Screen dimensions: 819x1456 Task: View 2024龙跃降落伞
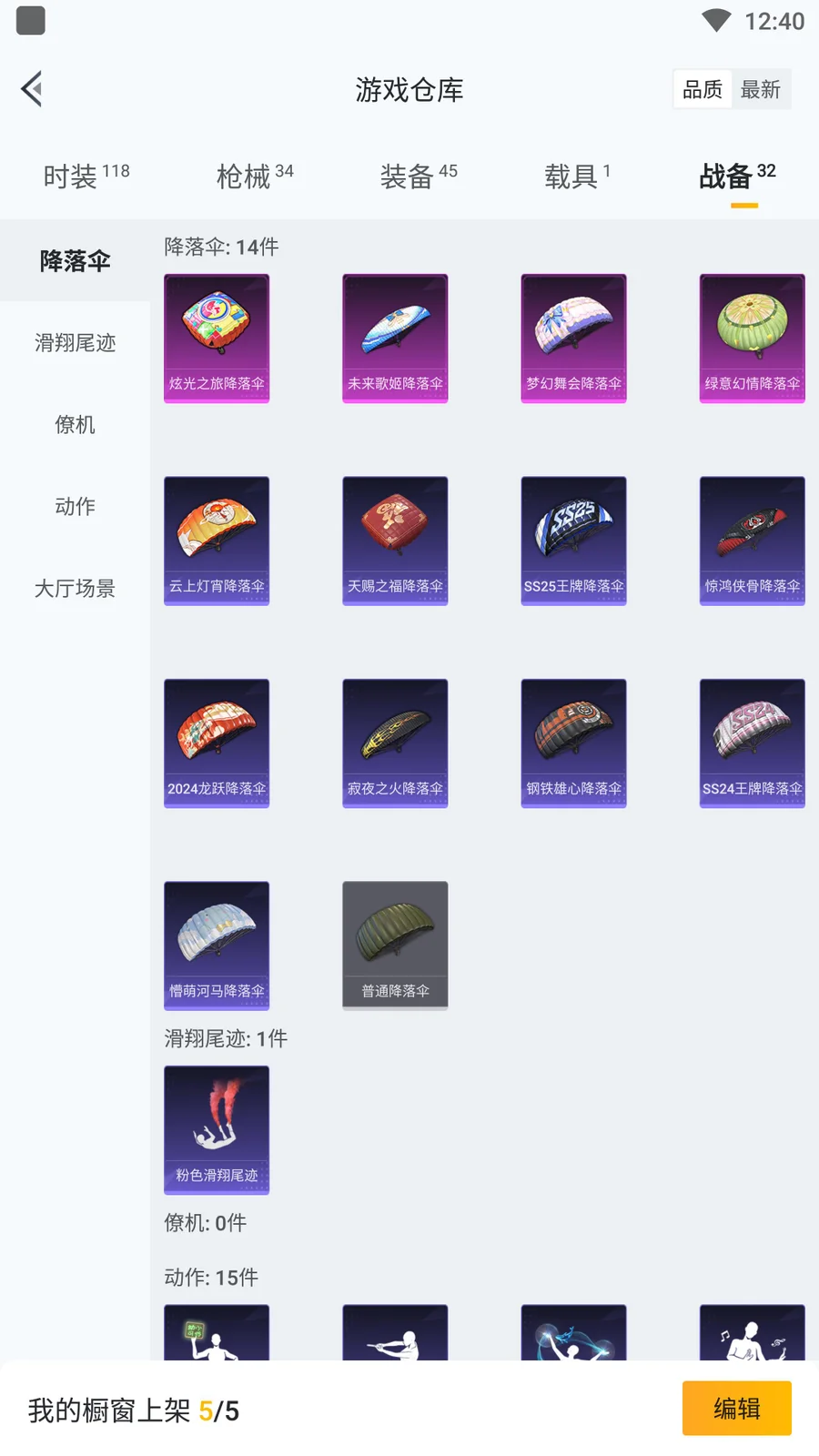pyautogui.click(x=217, y=743)
